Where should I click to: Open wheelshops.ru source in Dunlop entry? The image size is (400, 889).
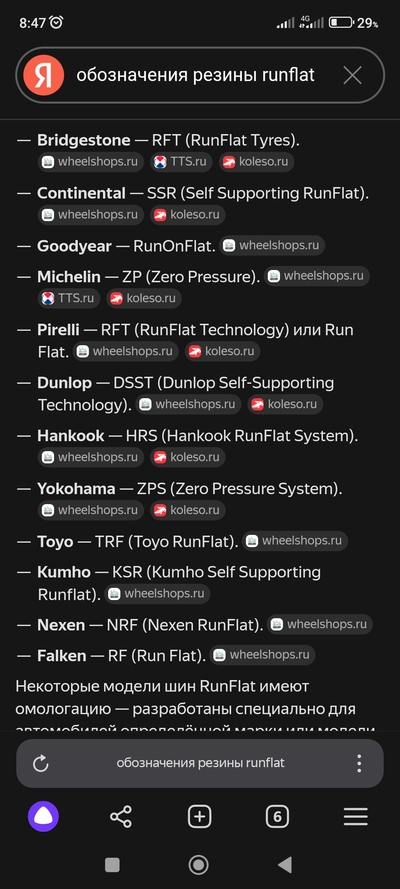[x=188, y=405]
